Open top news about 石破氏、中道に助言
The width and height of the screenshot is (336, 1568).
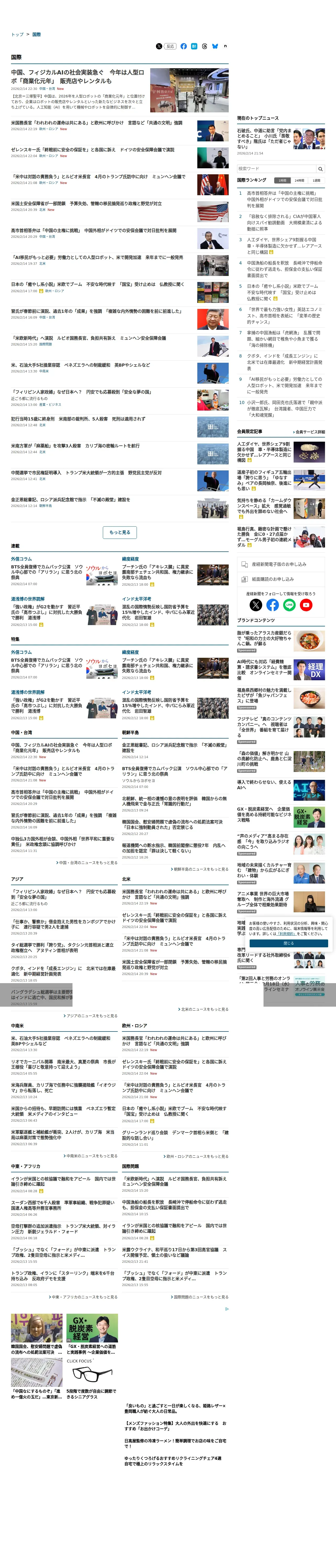pyautogui.click(x=264, y=138)
